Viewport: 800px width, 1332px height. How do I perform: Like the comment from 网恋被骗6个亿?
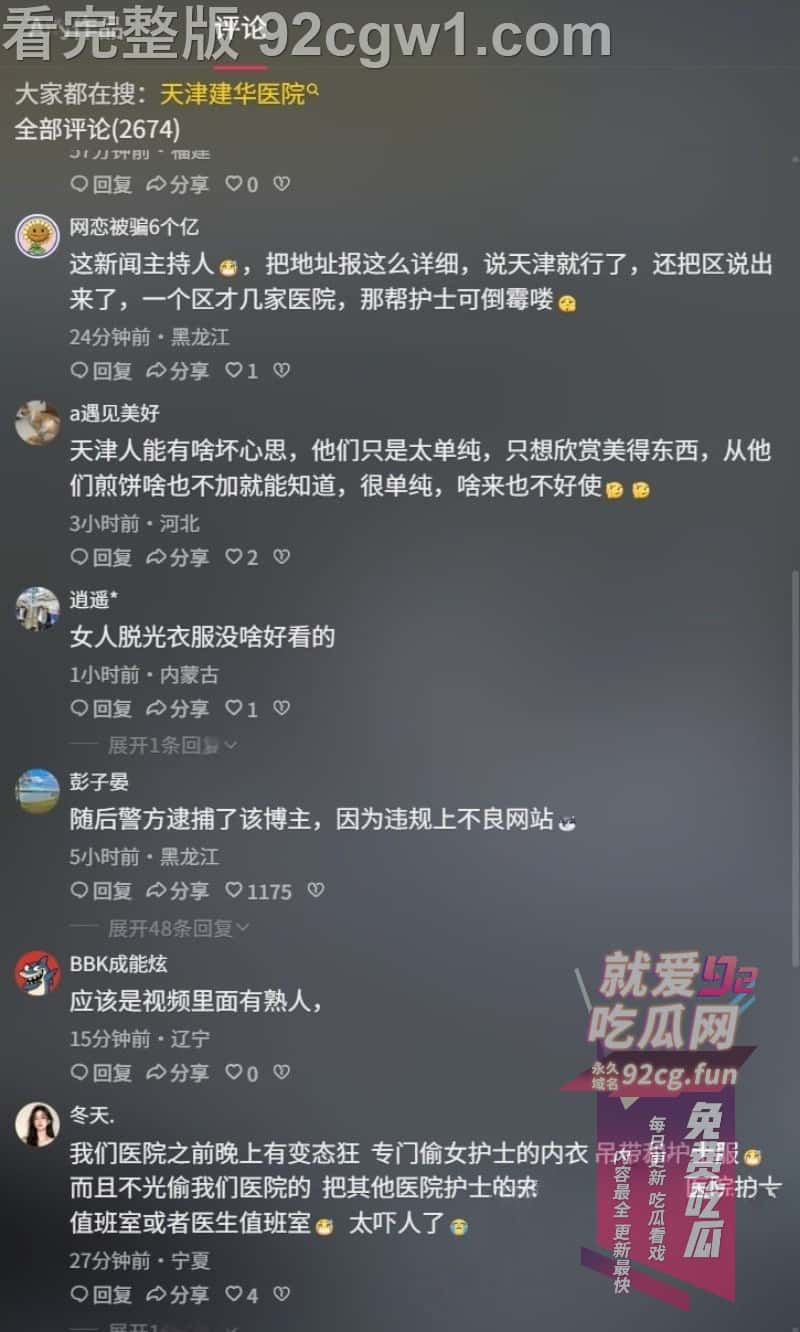click(241, 371)
